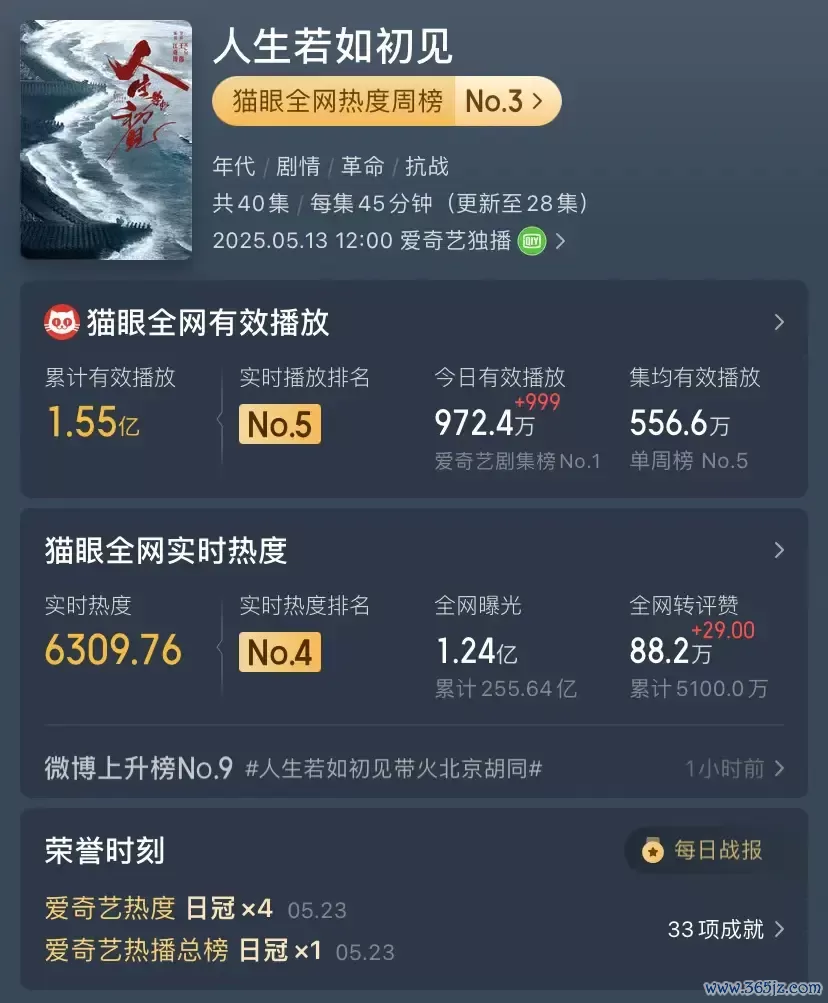Tap the 人生若如初见 poster thumbnail
The width and height of the screenshot is (828, 1003).
tap(106, 141)
